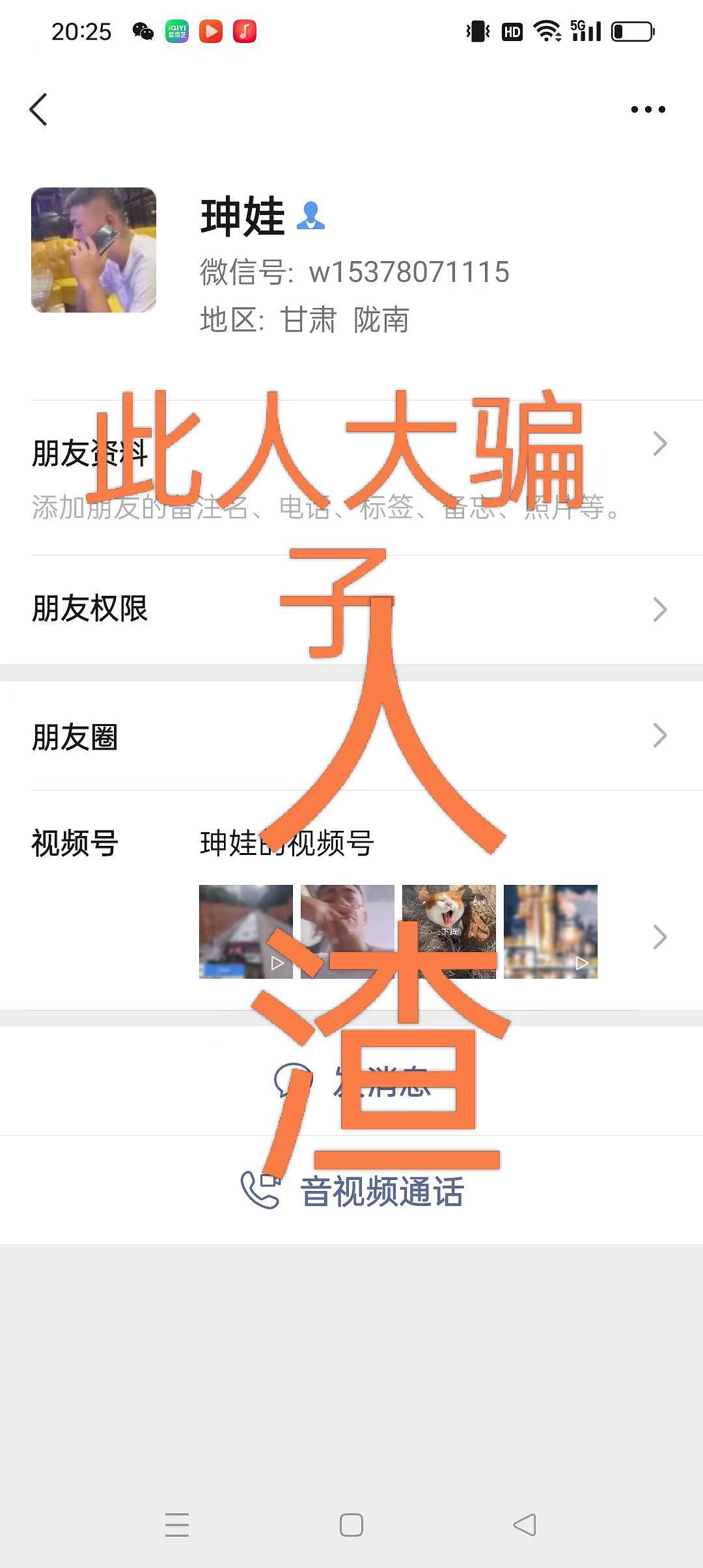Open 朋友权限 settings
This screenshot has width=703, height=1568.
[351, 609]
